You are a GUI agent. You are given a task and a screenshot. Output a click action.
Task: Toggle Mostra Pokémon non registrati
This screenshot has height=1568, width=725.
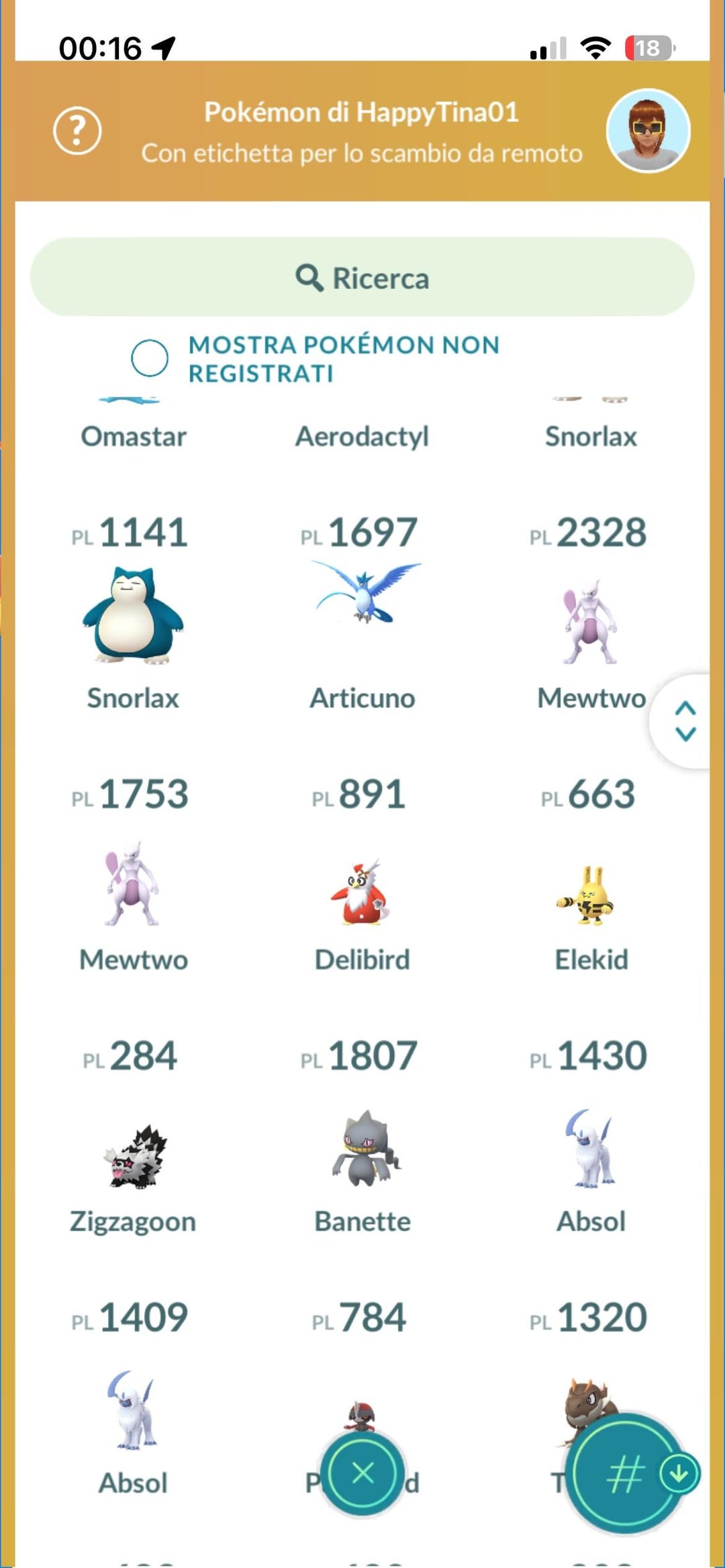(x=150, y=358)
